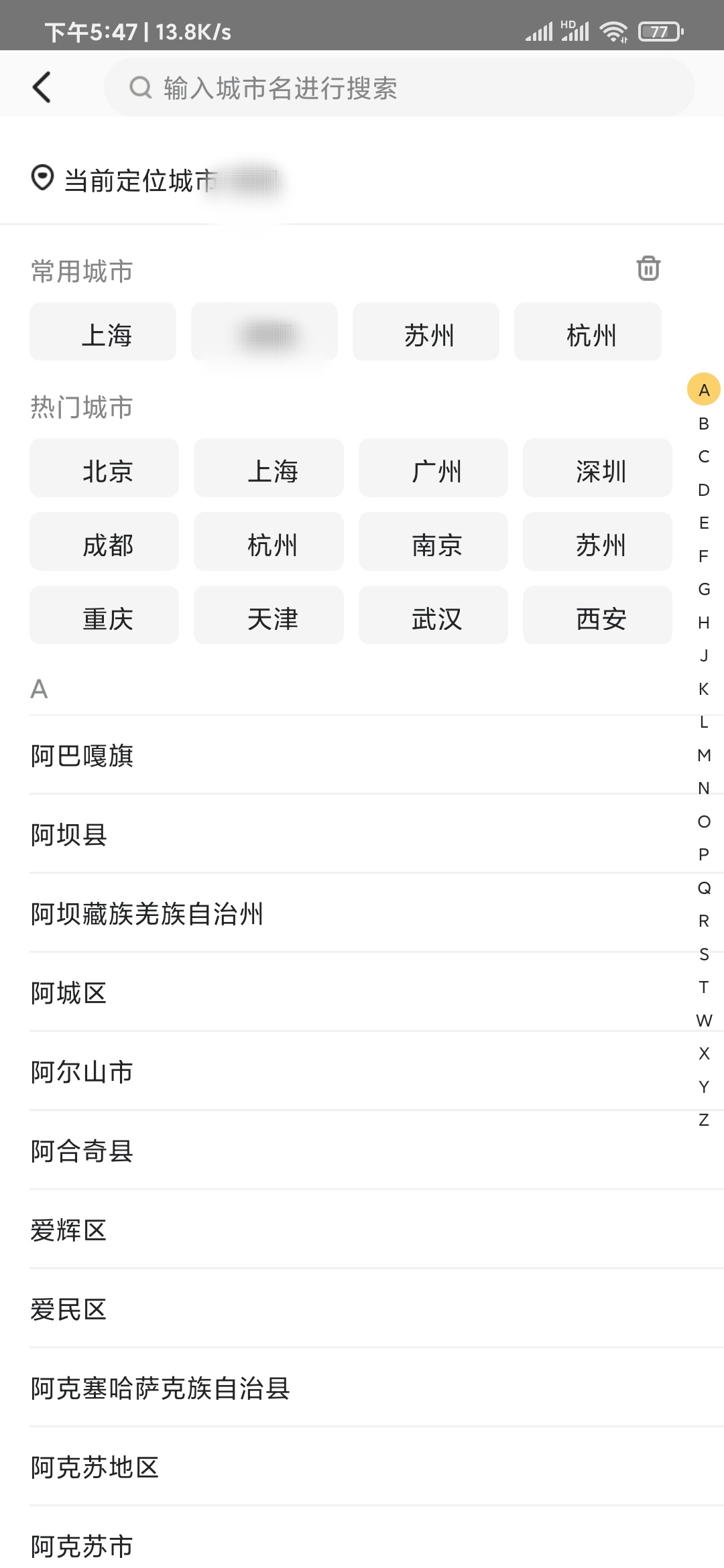
Task: Select 重庆 from 热门城市
Action: (x=104, y=615)
